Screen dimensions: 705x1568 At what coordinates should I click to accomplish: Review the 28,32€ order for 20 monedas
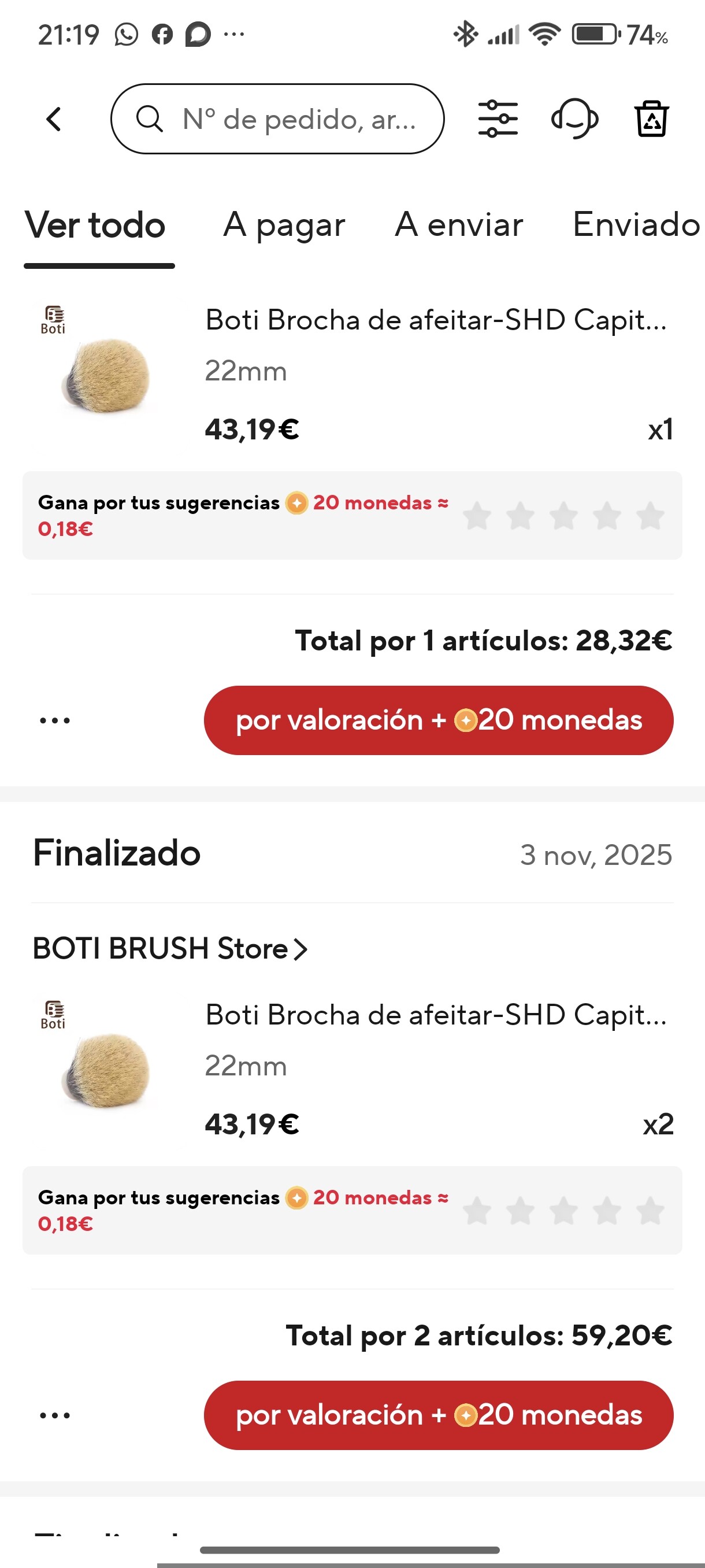pyautogui.click(x=438, y=721)
